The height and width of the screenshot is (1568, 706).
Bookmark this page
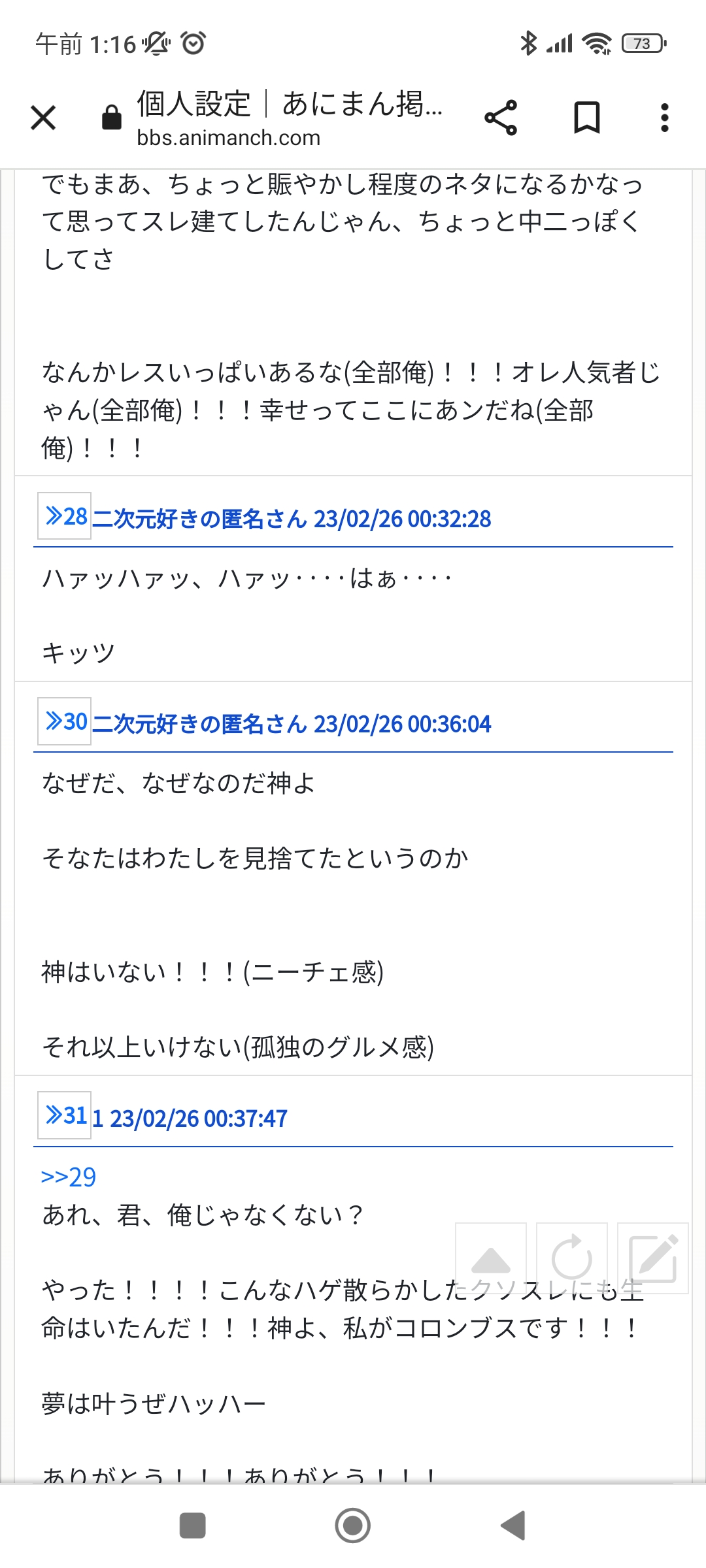tap(586, 118)
